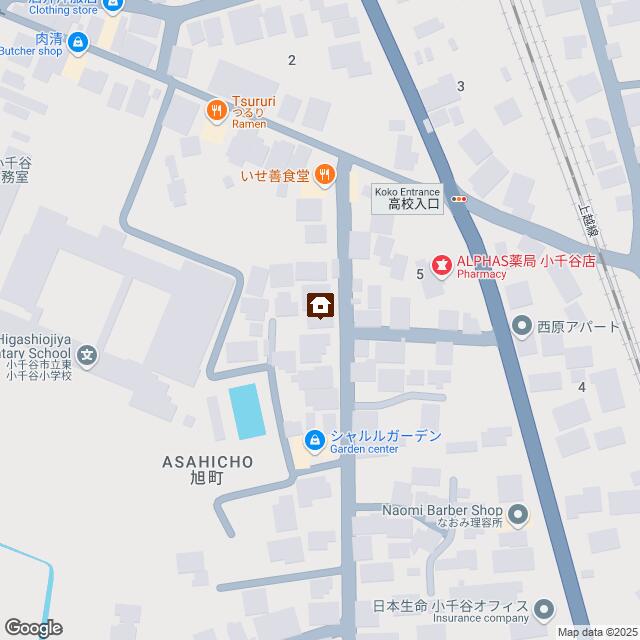Open the いせ善食堂 restaurant marker

[323, 176]
